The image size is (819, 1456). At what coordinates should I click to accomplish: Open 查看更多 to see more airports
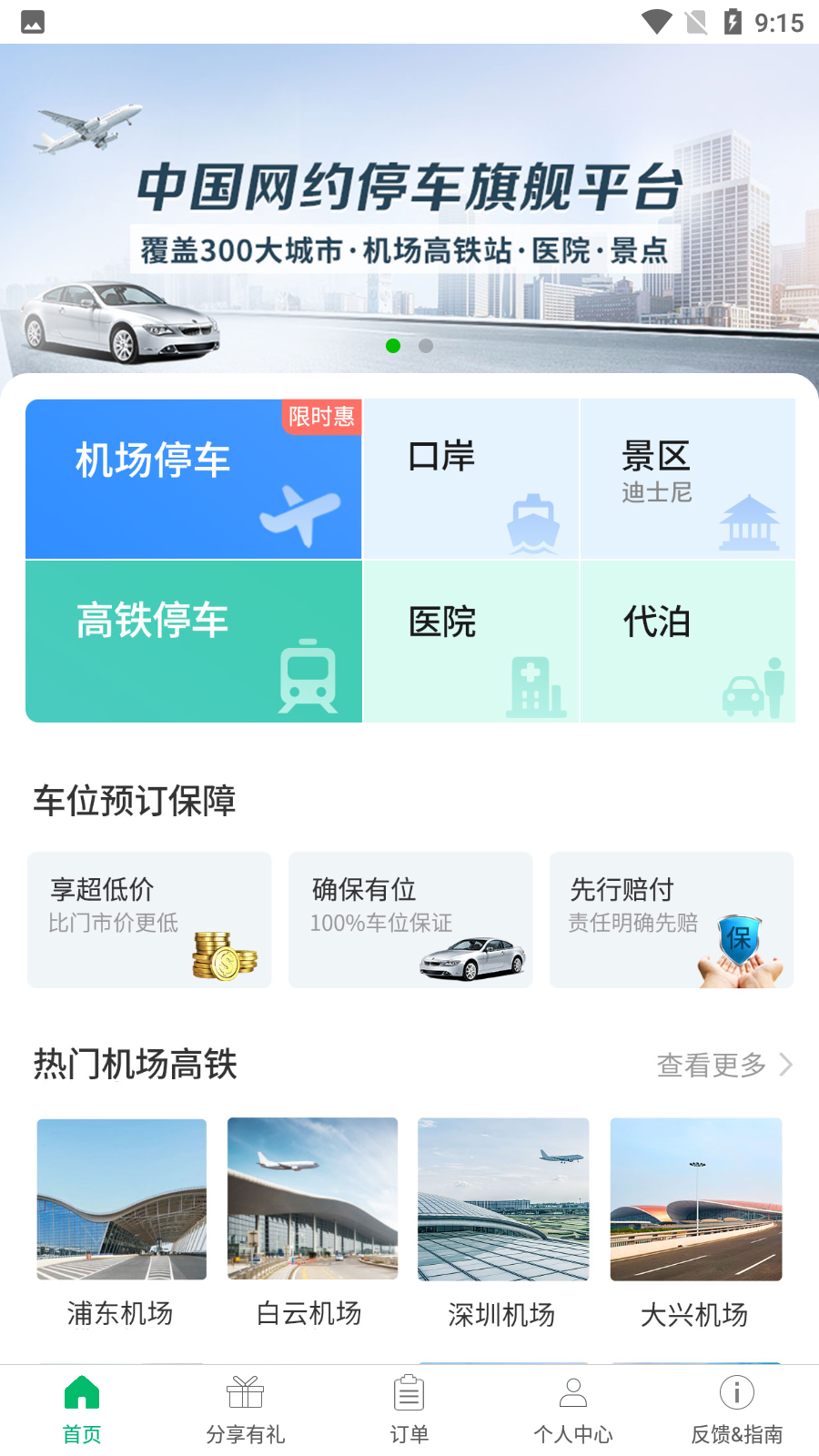[x=710, y=1065]
